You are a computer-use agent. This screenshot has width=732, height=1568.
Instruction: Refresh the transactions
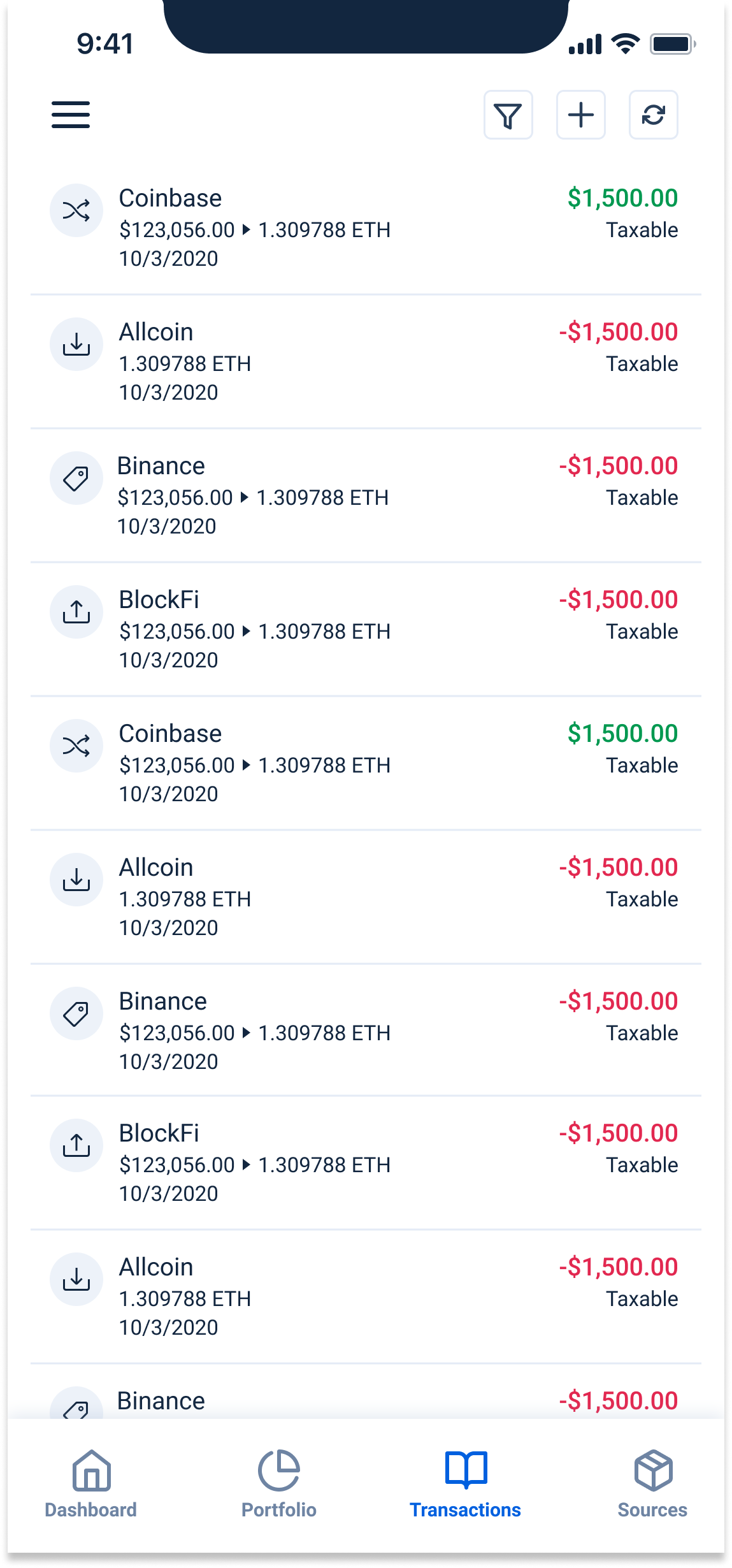click(x=653, y=115)
